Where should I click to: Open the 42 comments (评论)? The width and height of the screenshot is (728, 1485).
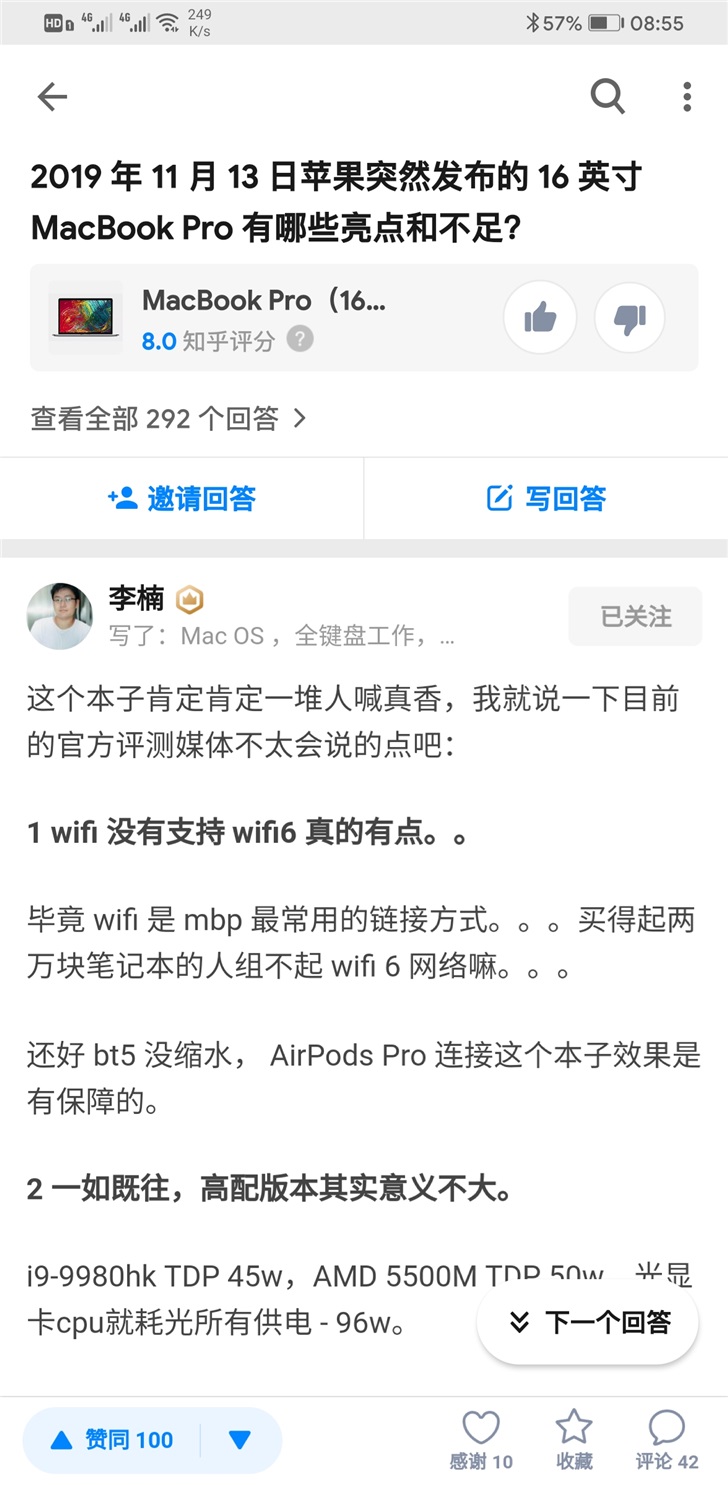(x=667, y=1438)
